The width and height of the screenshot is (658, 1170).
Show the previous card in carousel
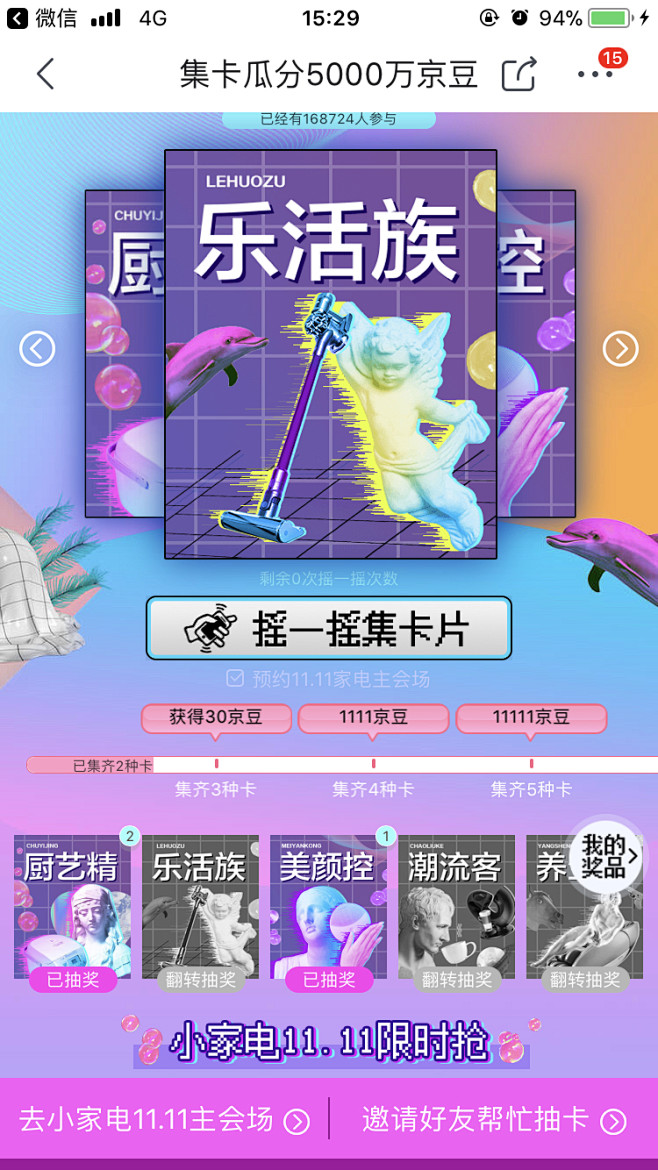(37, 348)
